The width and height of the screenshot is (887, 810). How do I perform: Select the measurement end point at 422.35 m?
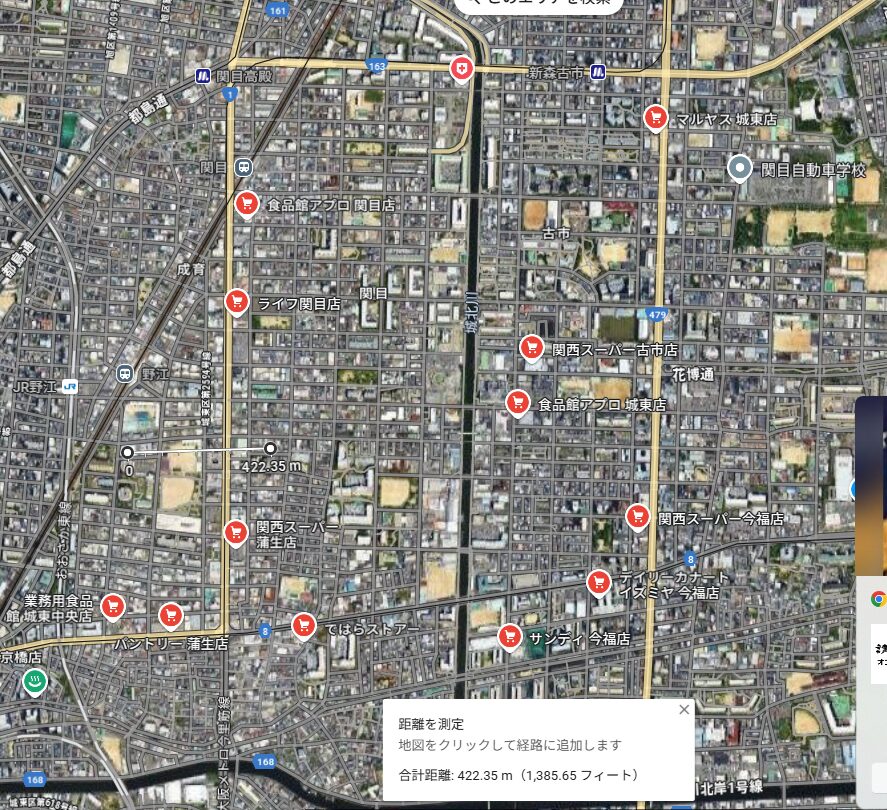click(270, 449)
